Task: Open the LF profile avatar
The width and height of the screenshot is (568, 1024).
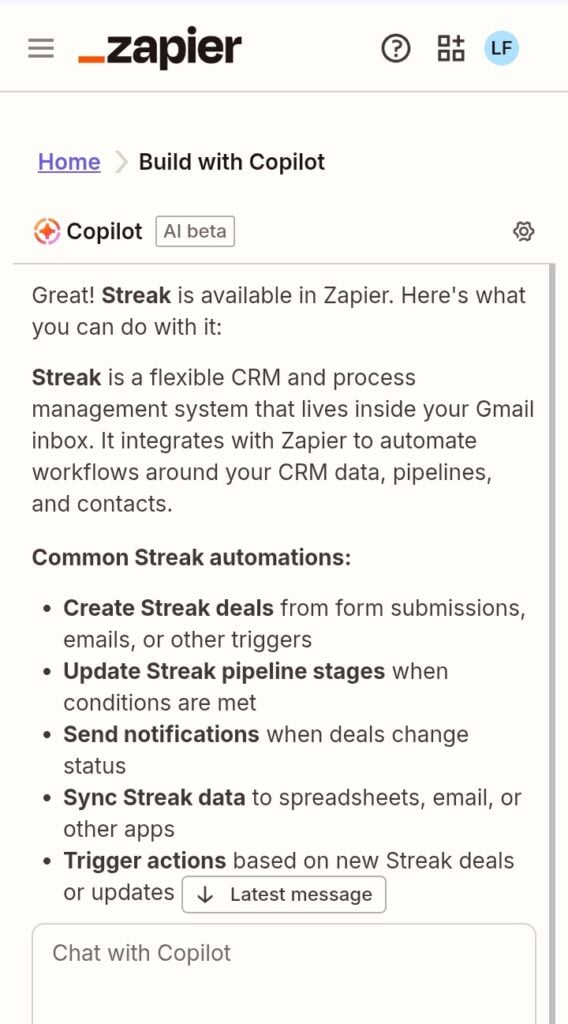Action: pos(501,48)
